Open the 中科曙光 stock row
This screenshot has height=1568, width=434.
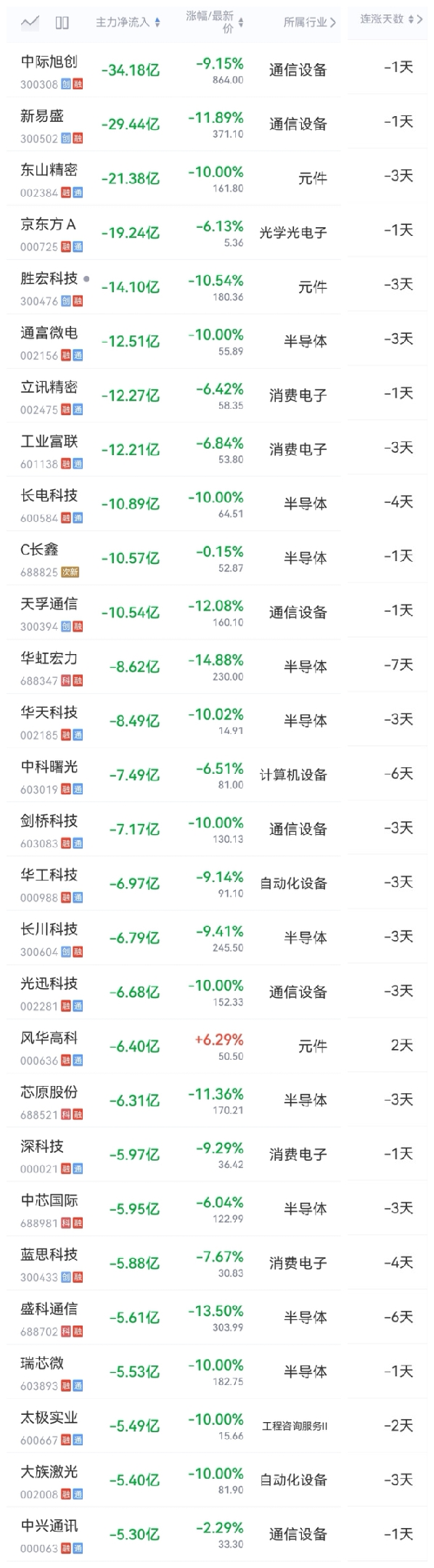pos(217,775)
